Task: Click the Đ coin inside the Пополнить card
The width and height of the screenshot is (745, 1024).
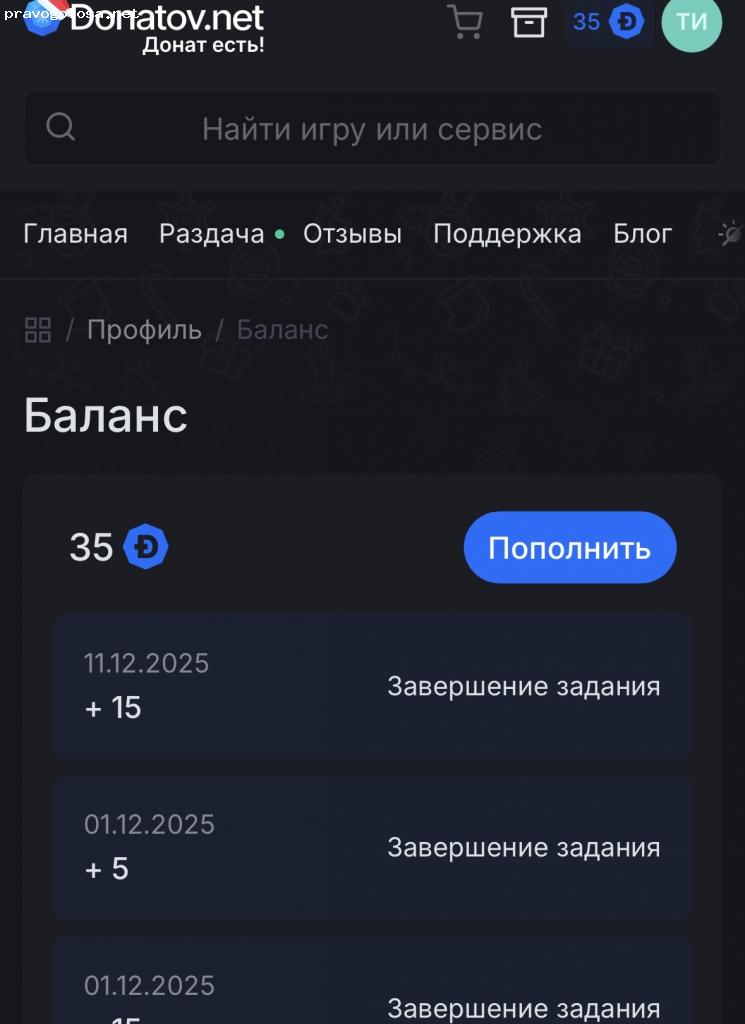Action: [x=146, y=546]
